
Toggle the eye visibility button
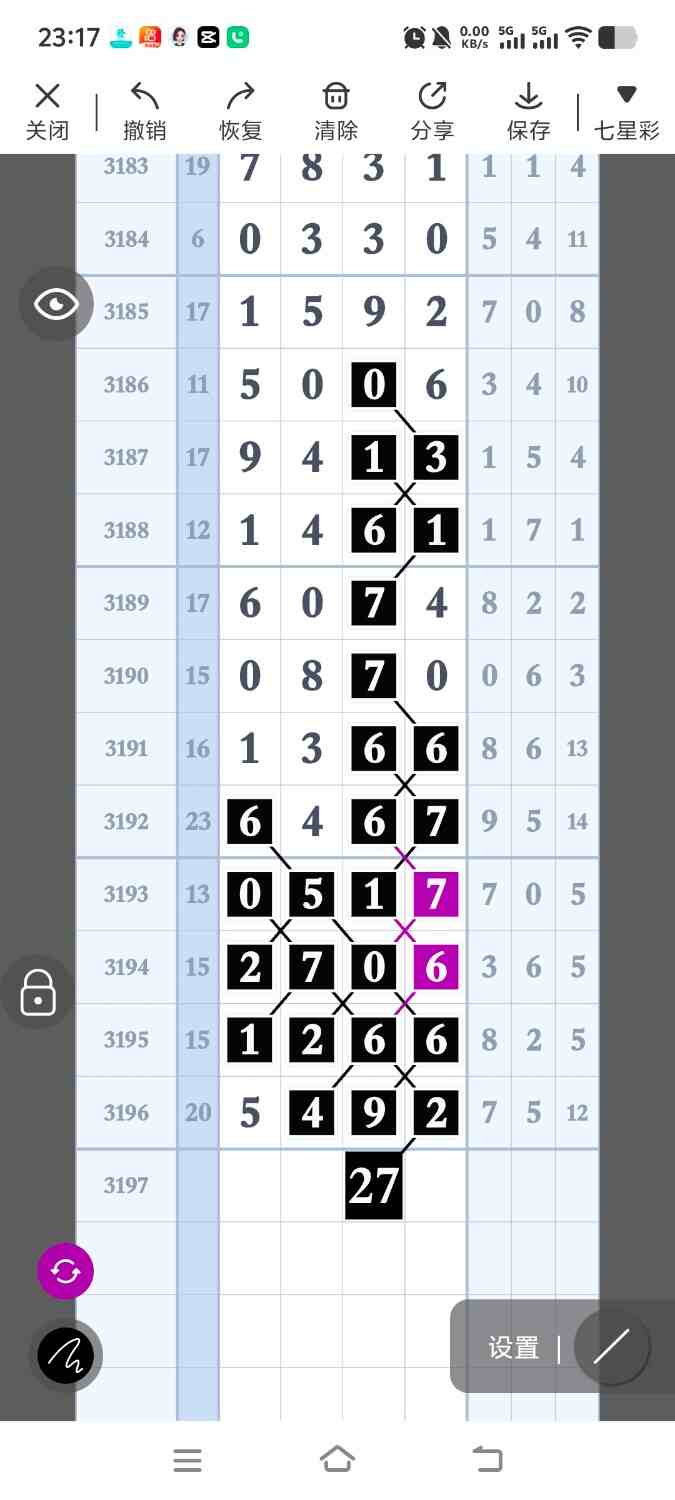coord(56,304)
